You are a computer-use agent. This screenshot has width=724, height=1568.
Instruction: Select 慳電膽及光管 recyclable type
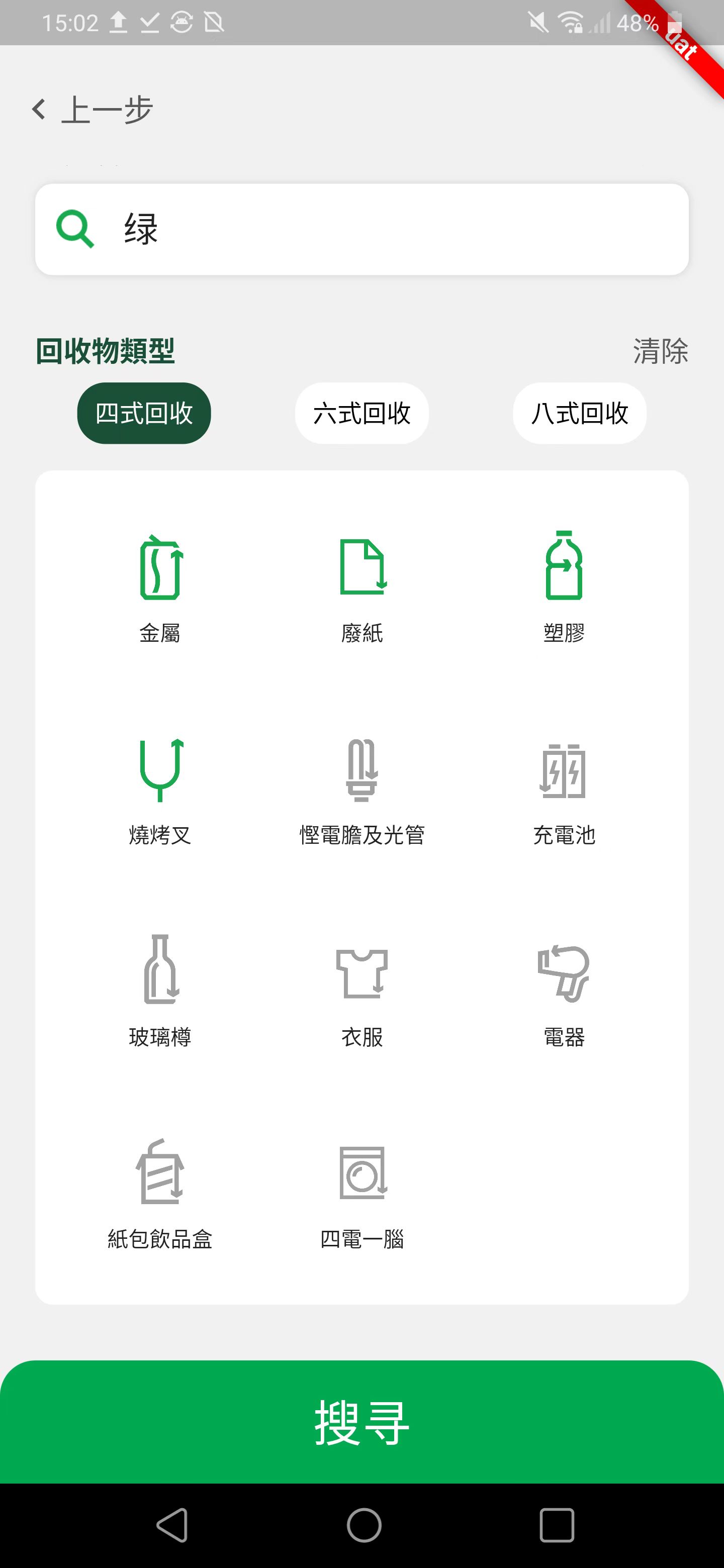pyautogui.click(x=363, y=790)
